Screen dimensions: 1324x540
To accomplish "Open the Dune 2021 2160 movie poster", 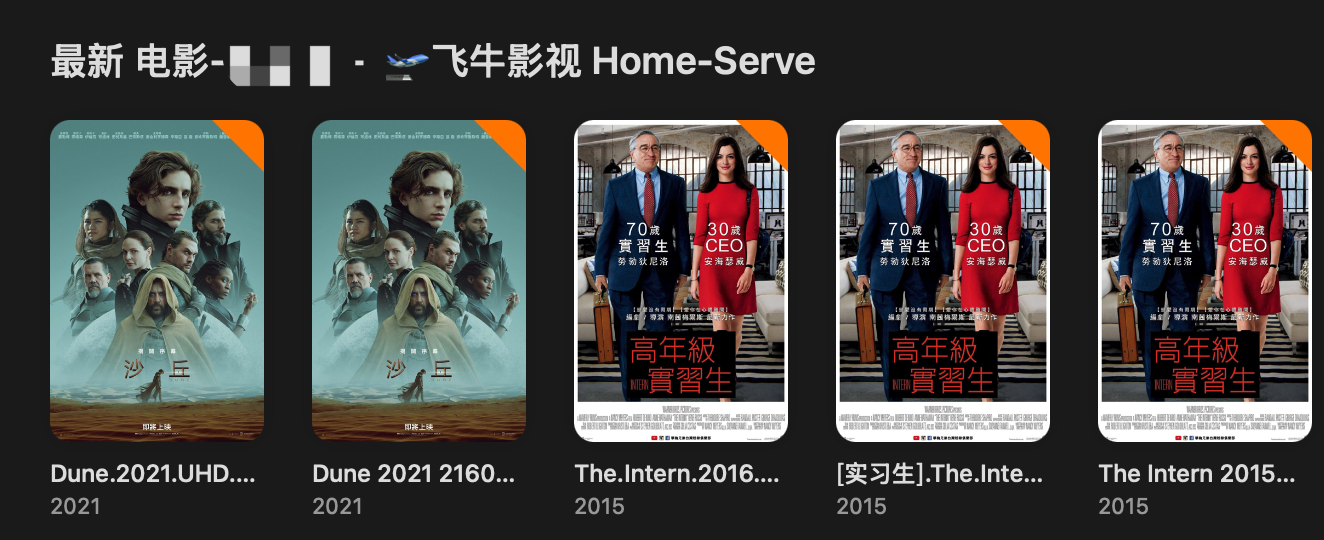I will pyautogui.click(x=419, y=280).
